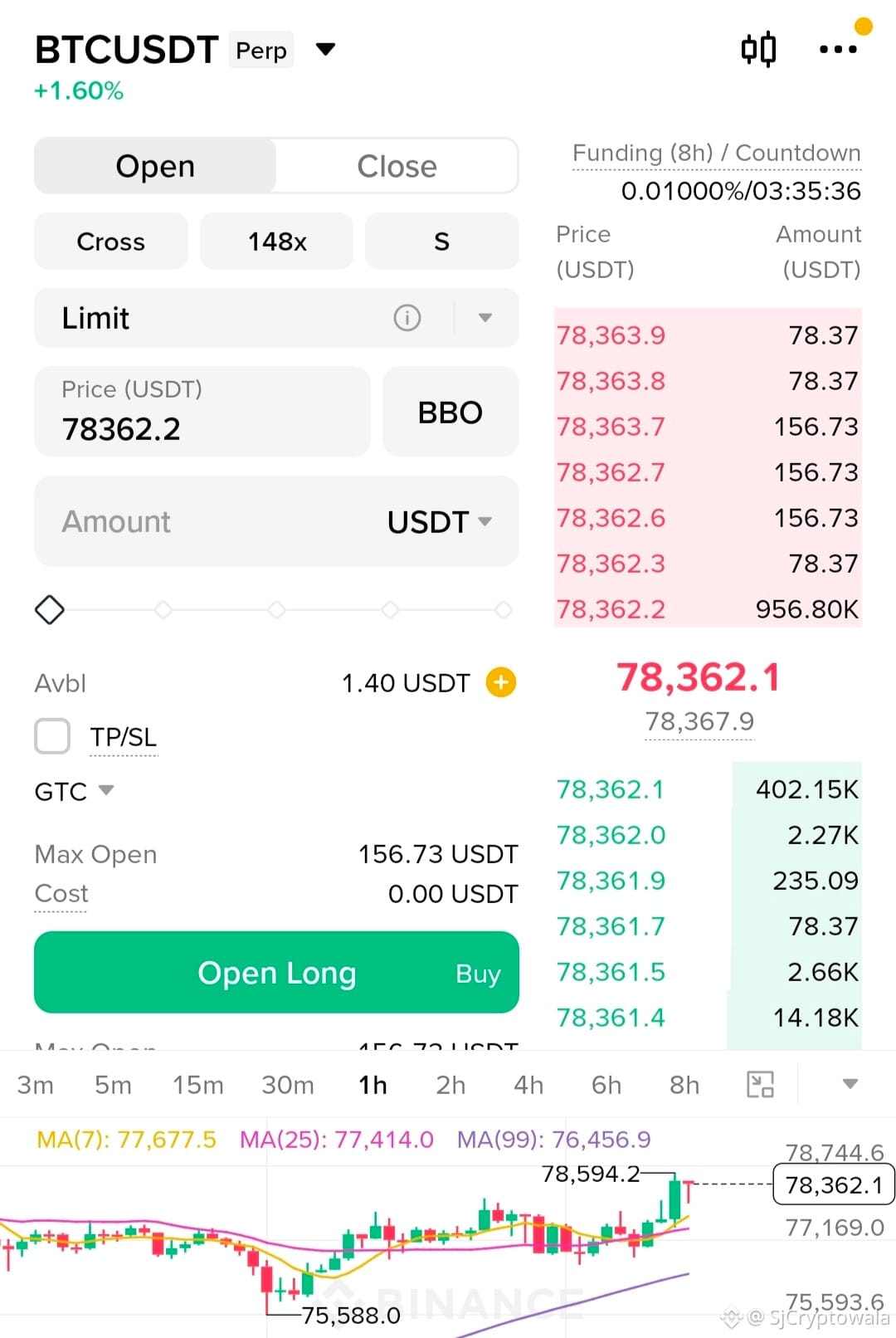
Task: Place the Open Long buy order
Action: click(276, 972)
